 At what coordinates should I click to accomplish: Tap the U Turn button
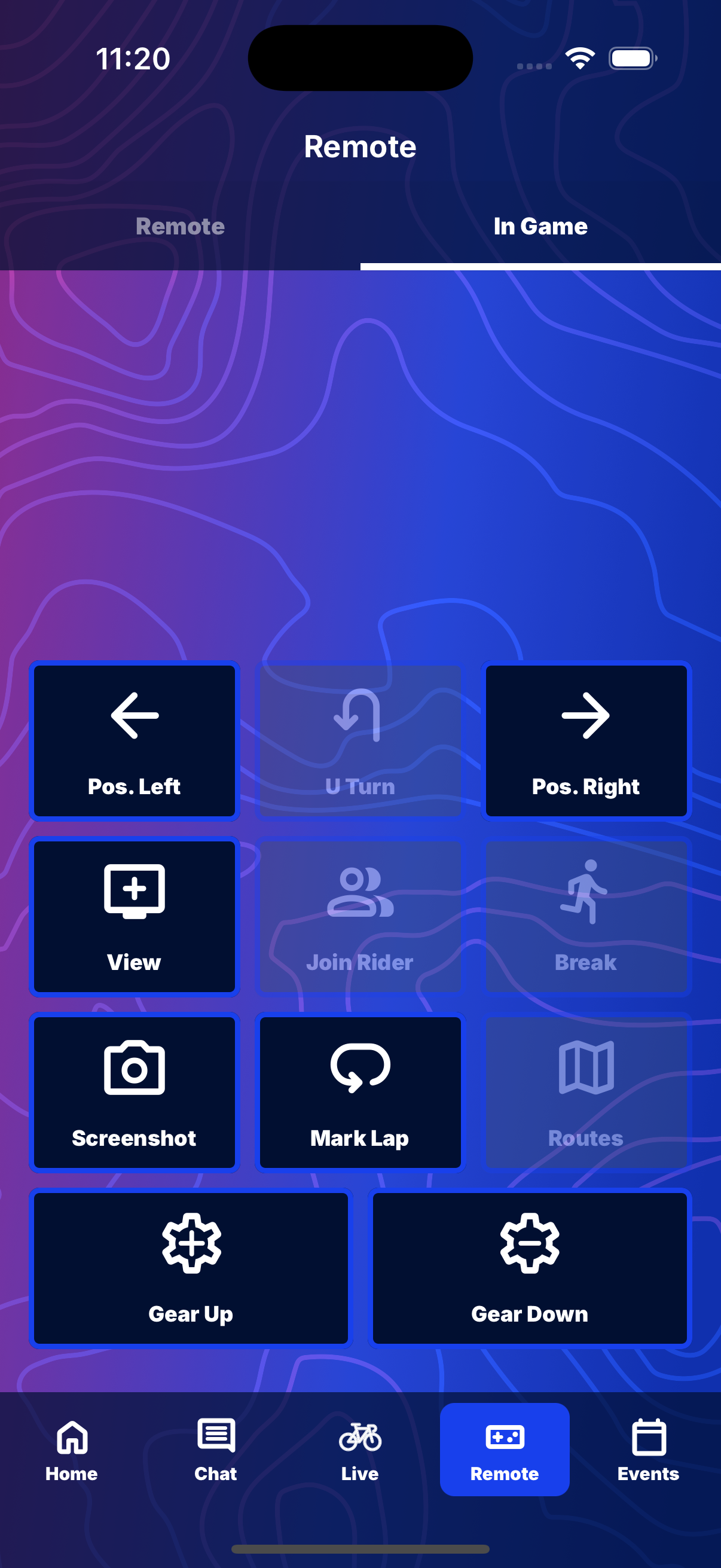pos(360,741)
